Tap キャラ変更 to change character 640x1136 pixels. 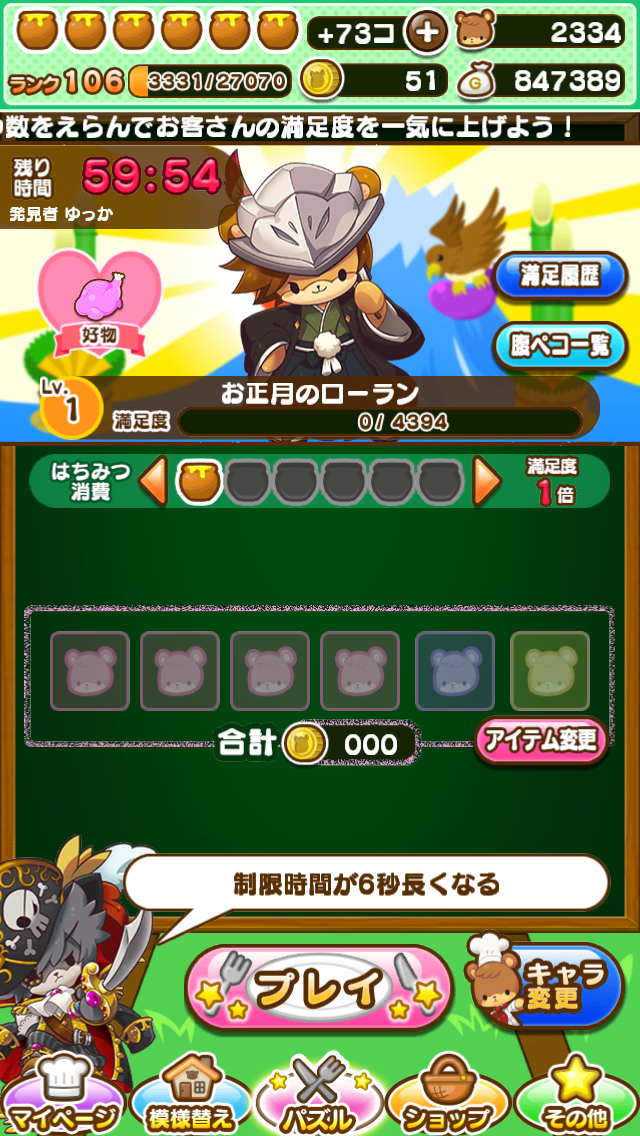[545, 985]
